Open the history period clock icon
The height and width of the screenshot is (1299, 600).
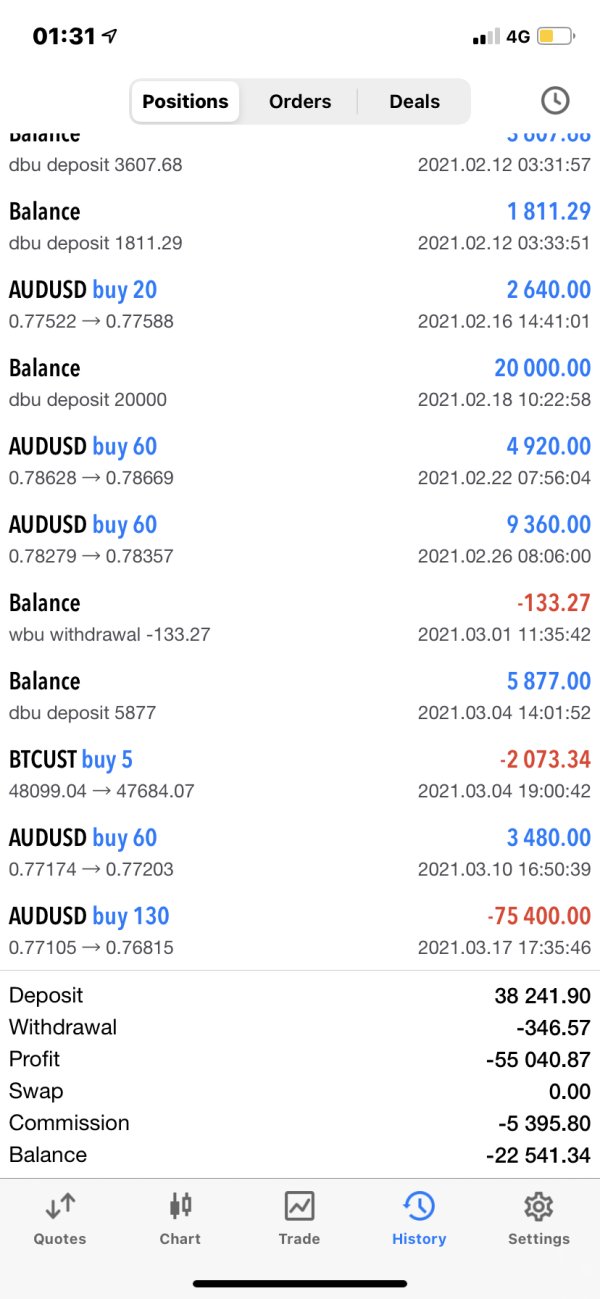(x=554, y=100)
